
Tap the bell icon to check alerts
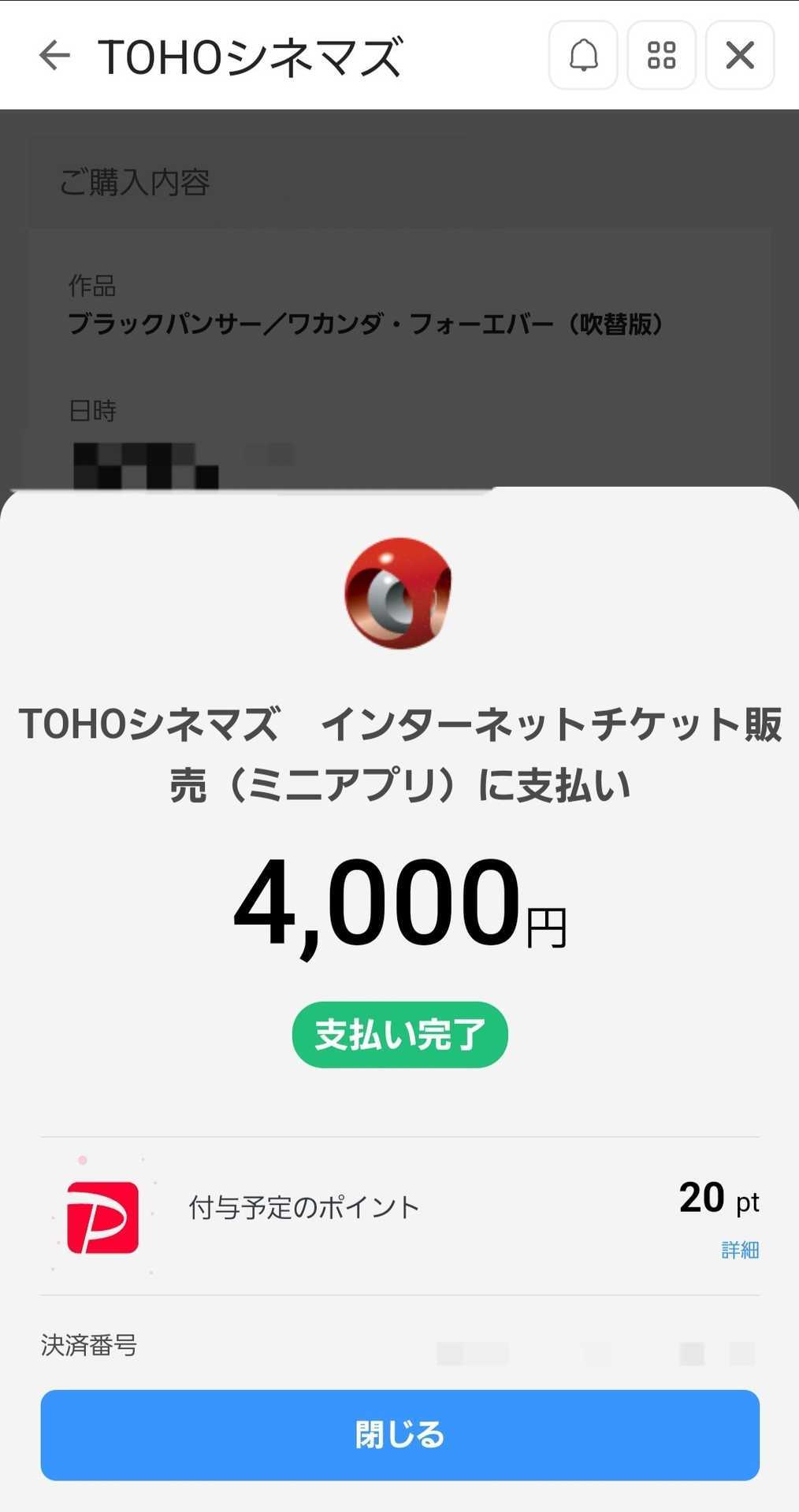583,56
